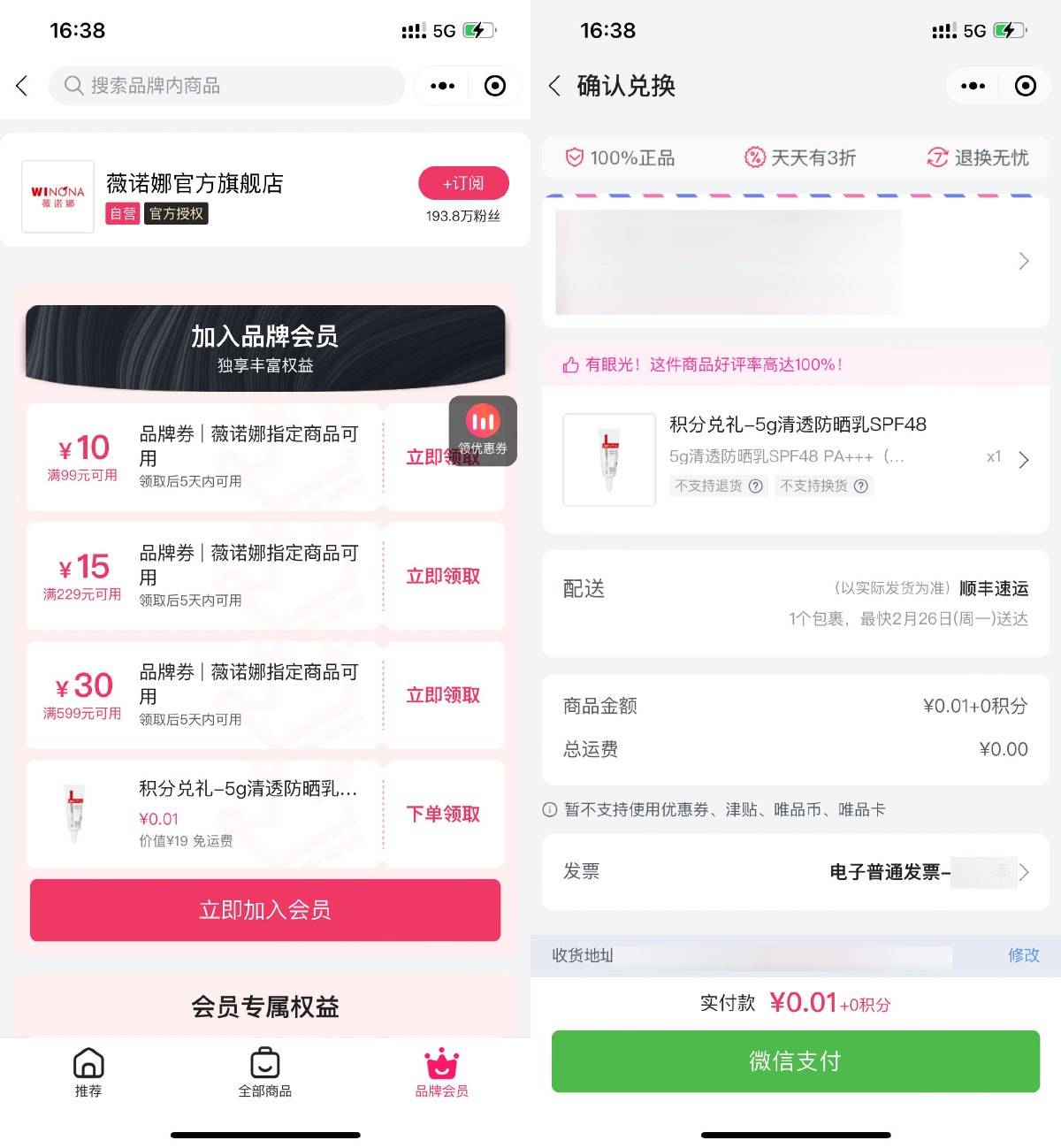The height and width of the screenshot is (1148, 1061).
Task: Pay with 微信支付
Action: click(x=794, y=1060)
